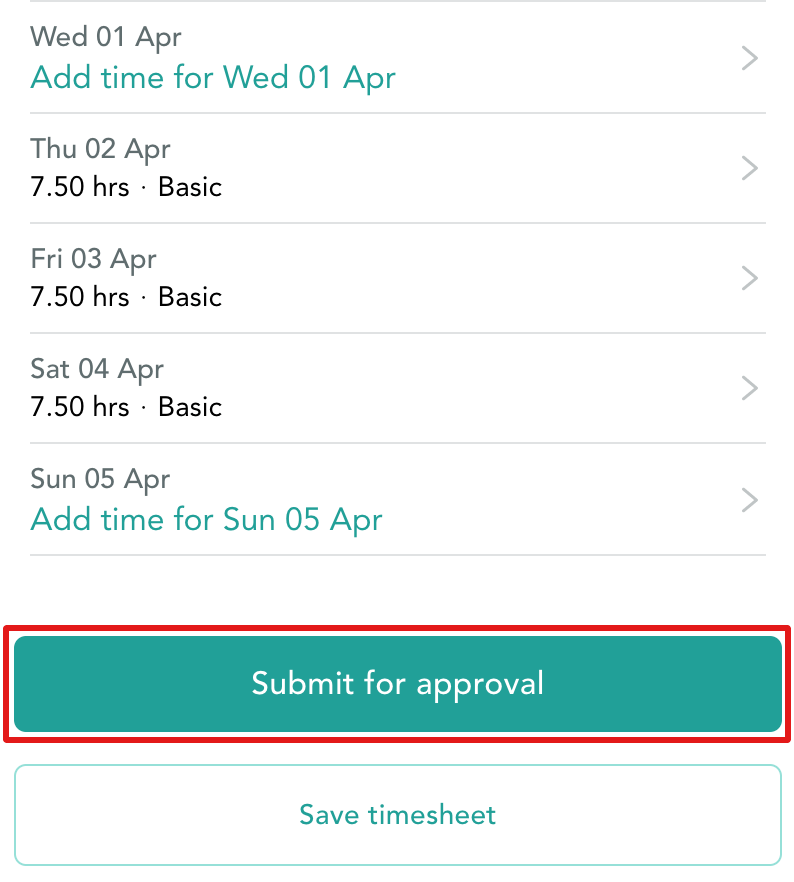Screen dimensions: 794x882
Task: Open Add time for Sun 05 Apr
Action: coord(206,520)
